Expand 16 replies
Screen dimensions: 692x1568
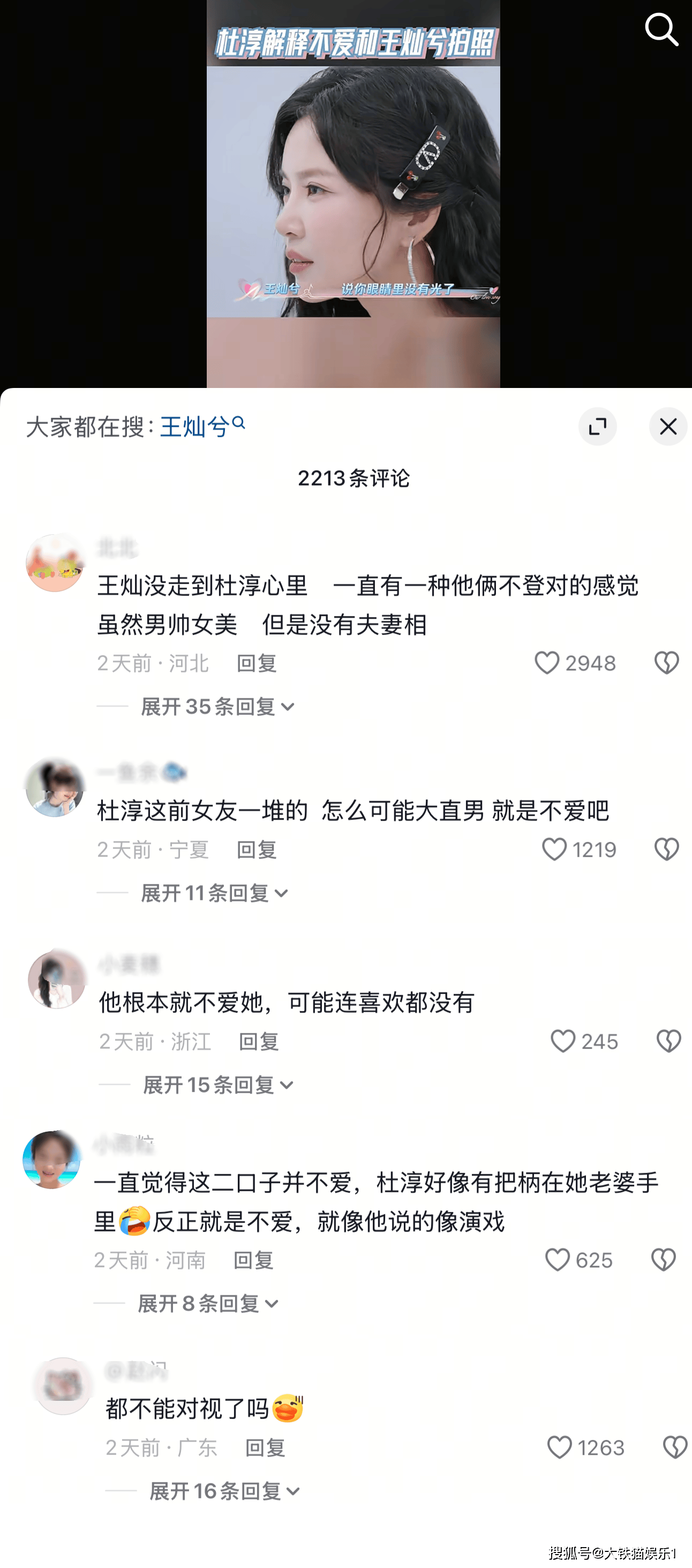tap(224, 1491)
